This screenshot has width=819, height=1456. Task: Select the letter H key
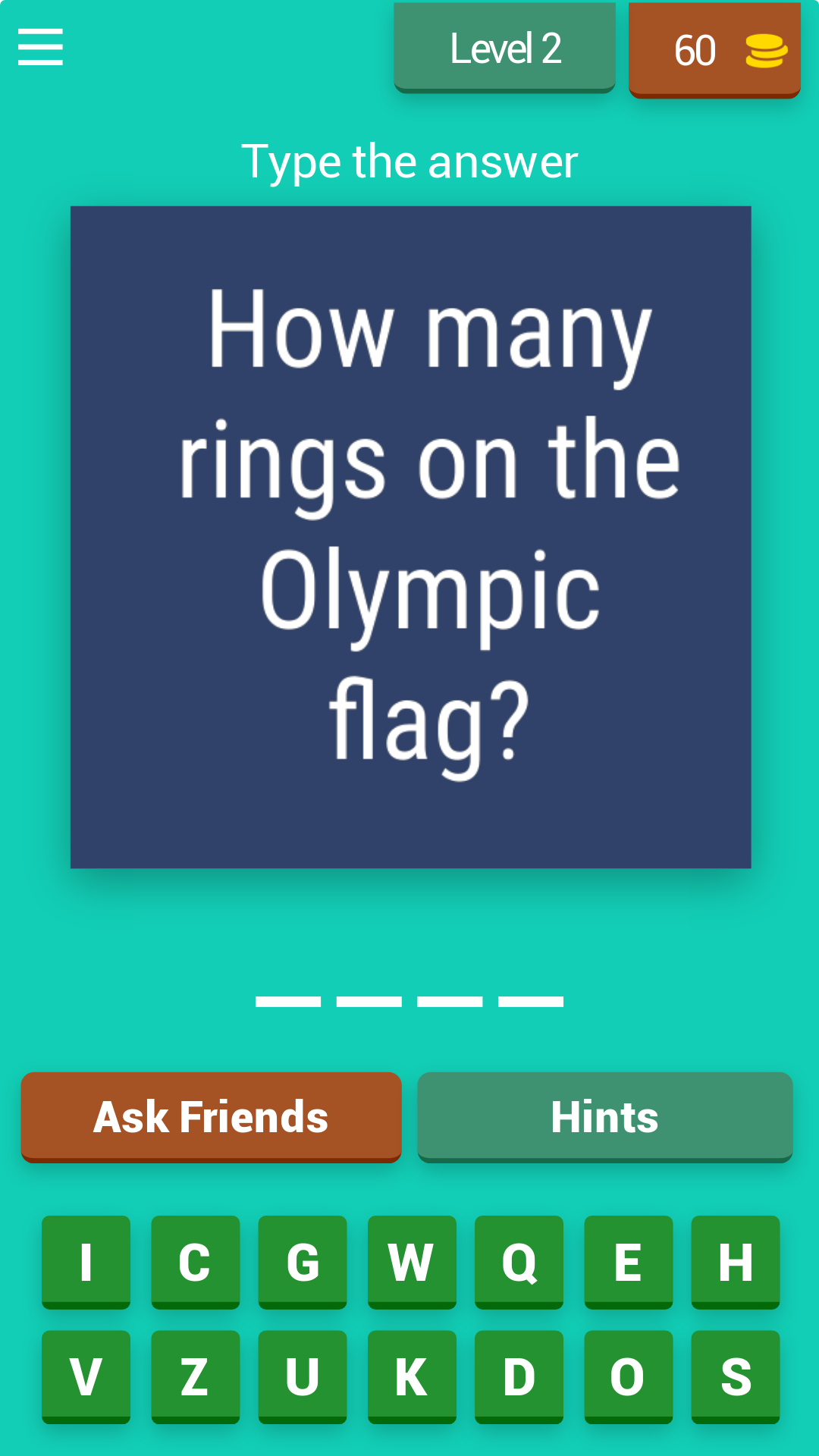coord(736,1262)
